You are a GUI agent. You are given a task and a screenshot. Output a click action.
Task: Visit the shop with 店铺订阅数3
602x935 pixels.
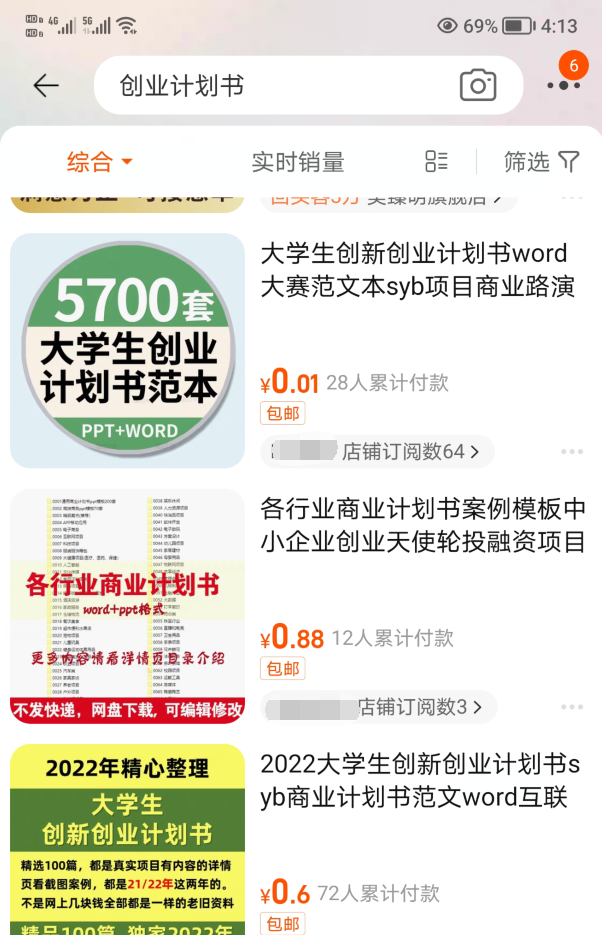coord(380,707)
